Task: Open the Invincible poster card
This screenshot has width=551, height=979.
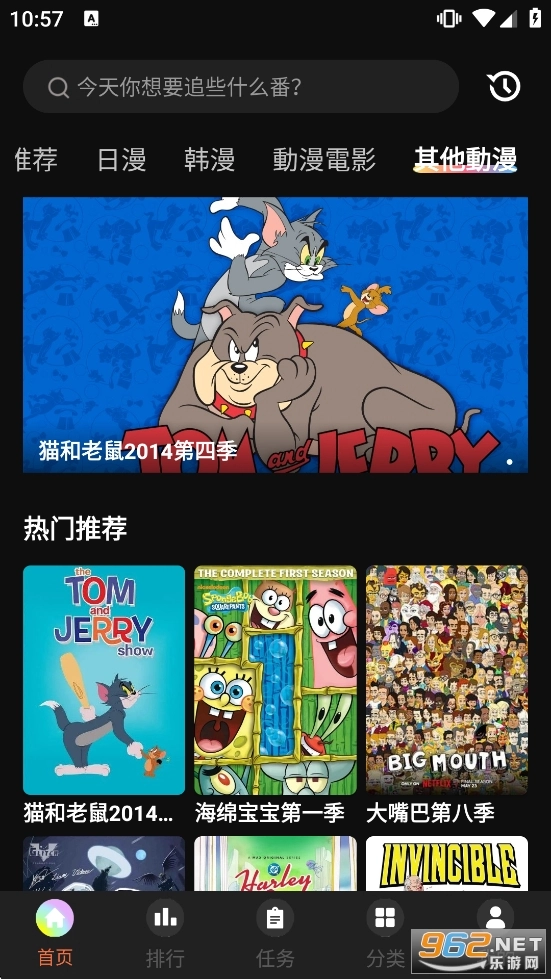Action: [447, 863]
